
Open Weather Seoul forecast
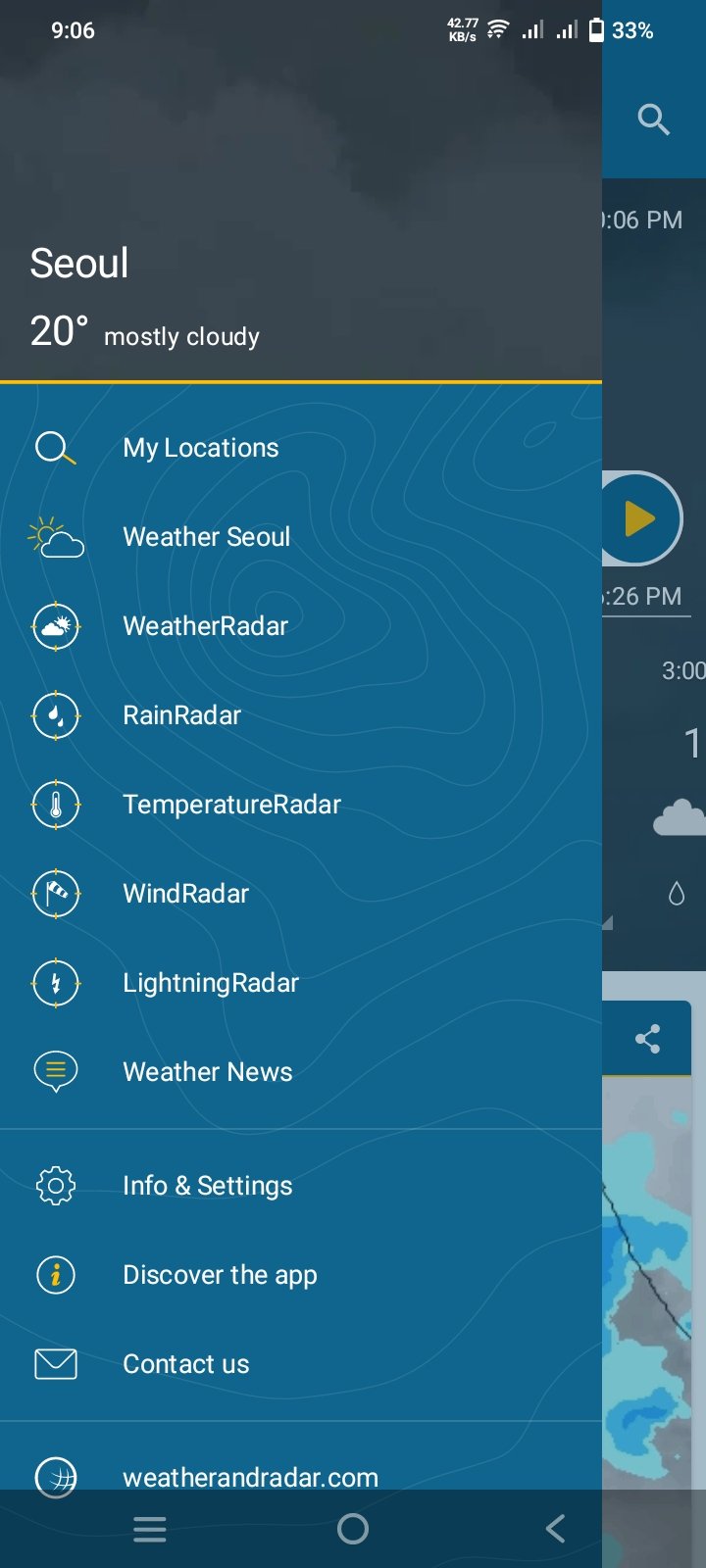pyautogui.click(x=206, y=537)
